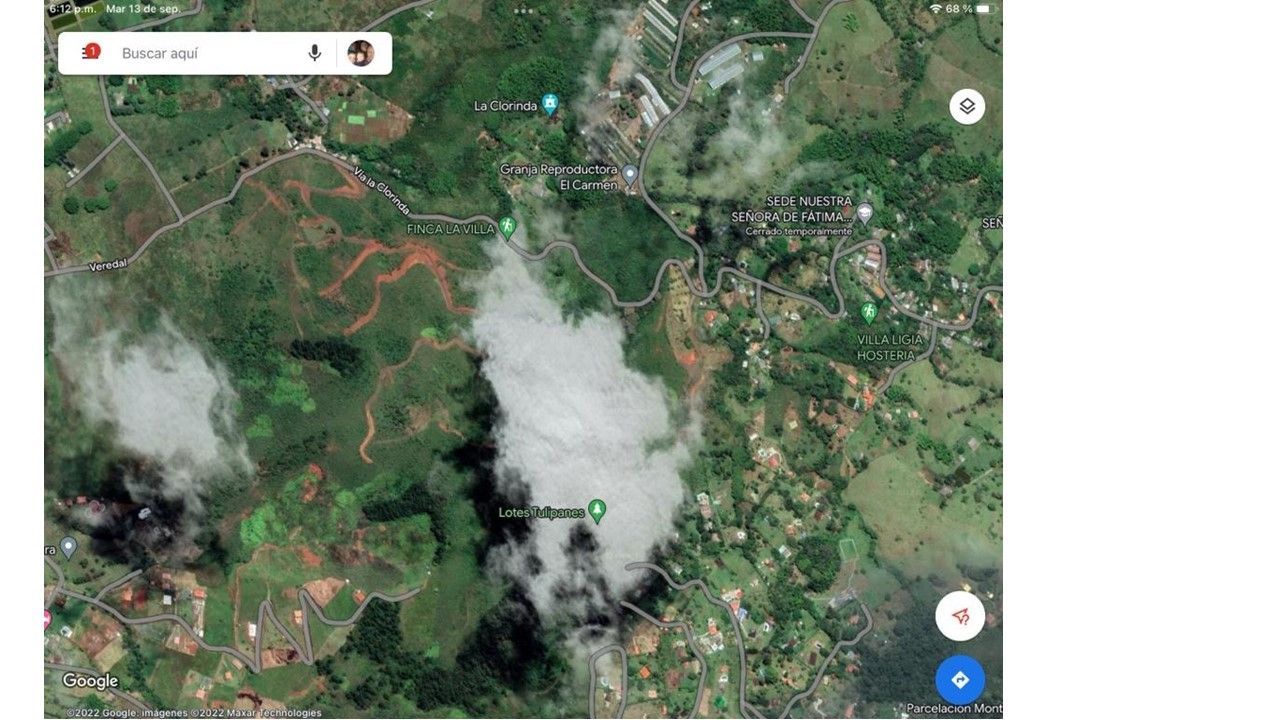Open the Villa Ligia Hostería marker
1280x720 pixels.
coord(869,312)
